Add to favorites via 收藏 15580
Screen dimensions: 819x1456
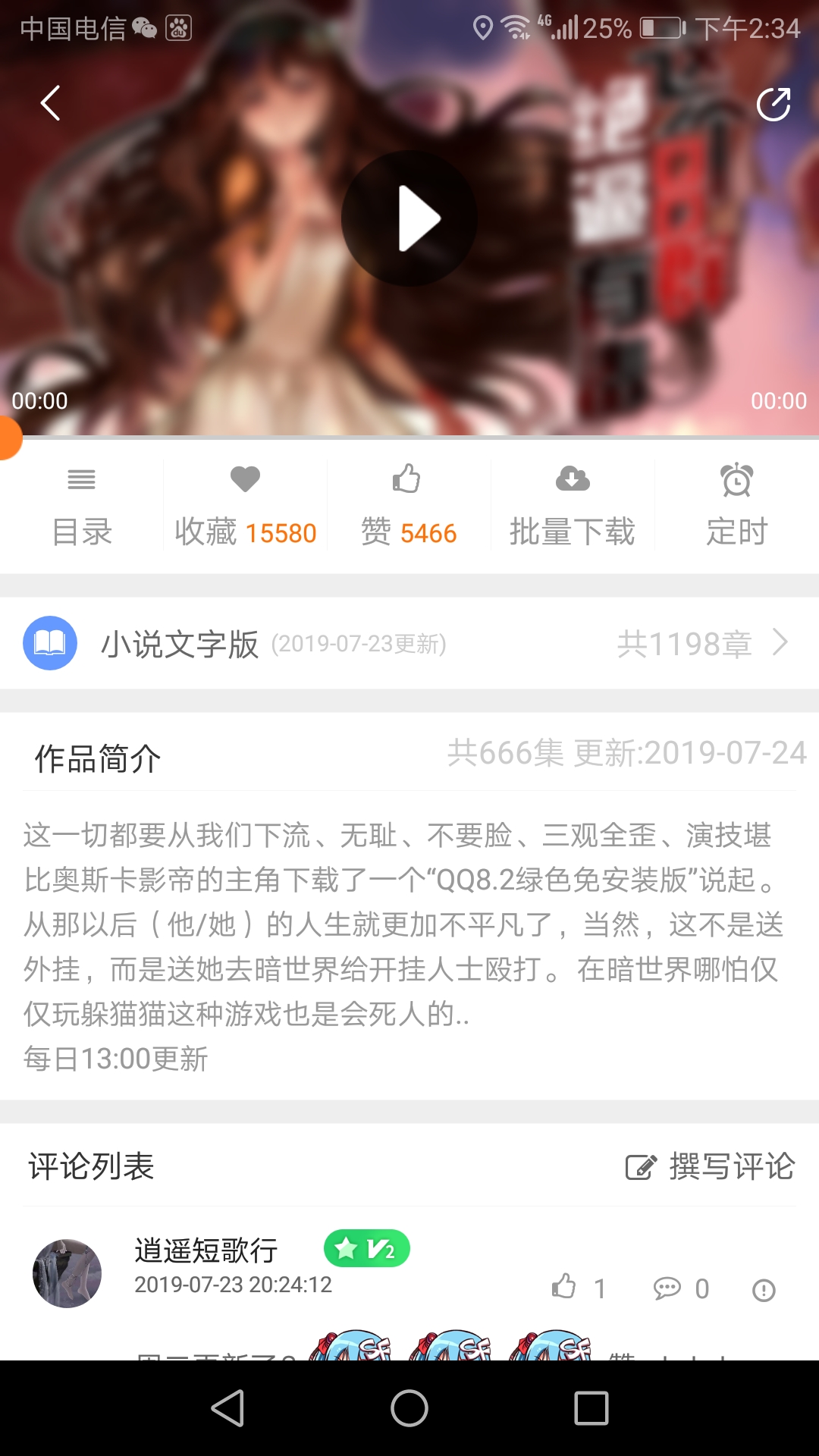point(245,506)
